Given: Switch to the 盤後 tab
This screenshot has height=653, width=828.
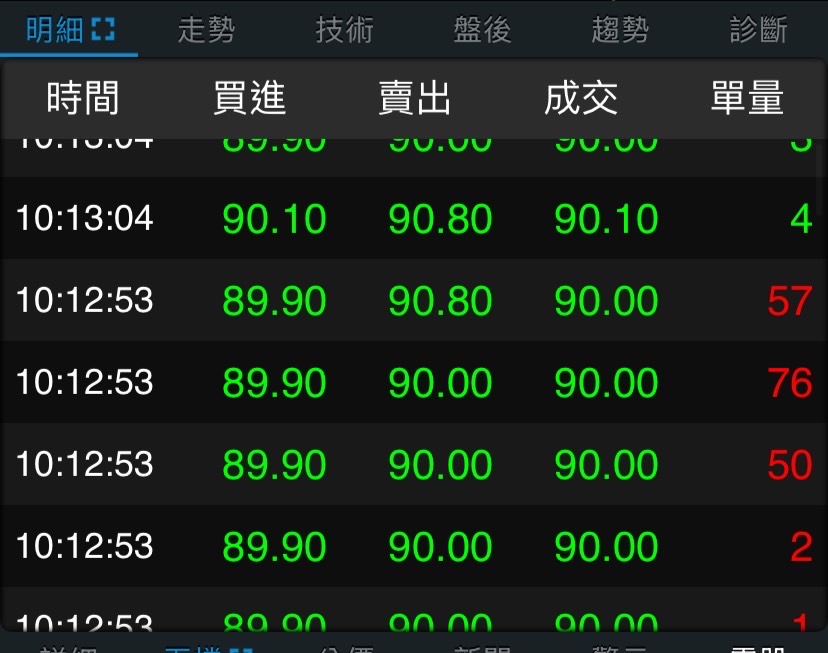Looking at the screenshot, I should click(x=482, y=30).
